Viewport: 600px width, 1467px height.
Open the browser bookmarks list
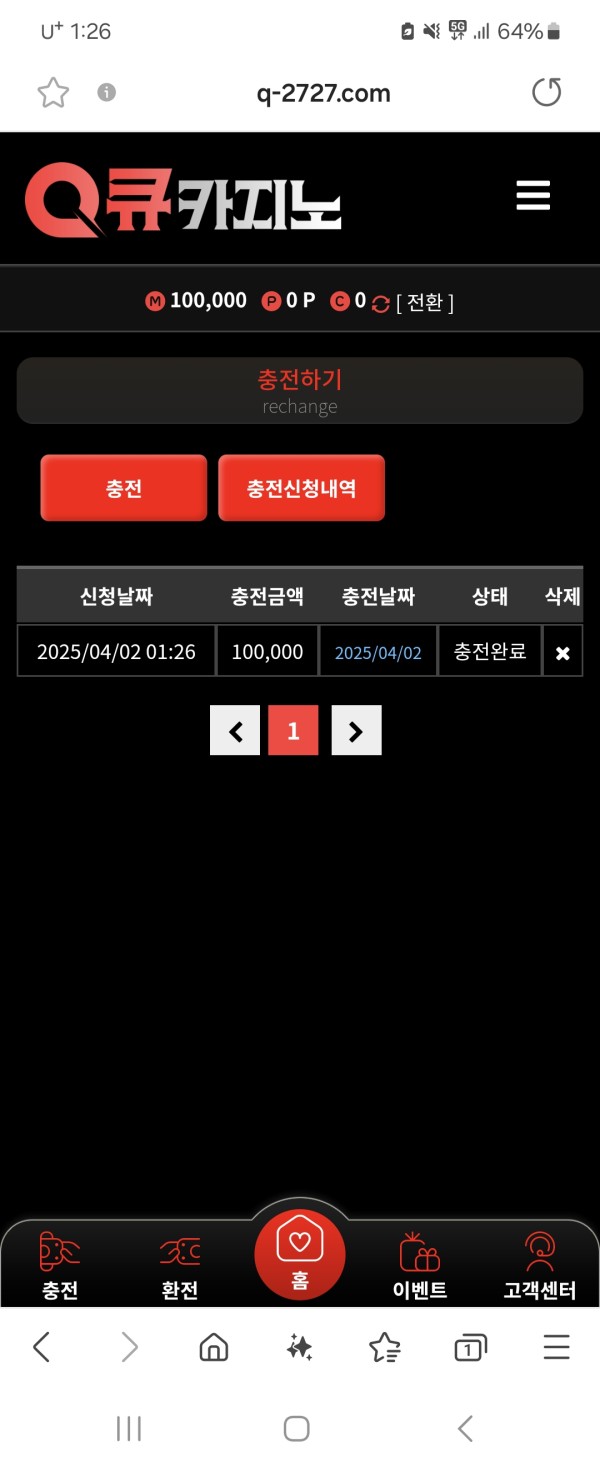pos(385,1348)
